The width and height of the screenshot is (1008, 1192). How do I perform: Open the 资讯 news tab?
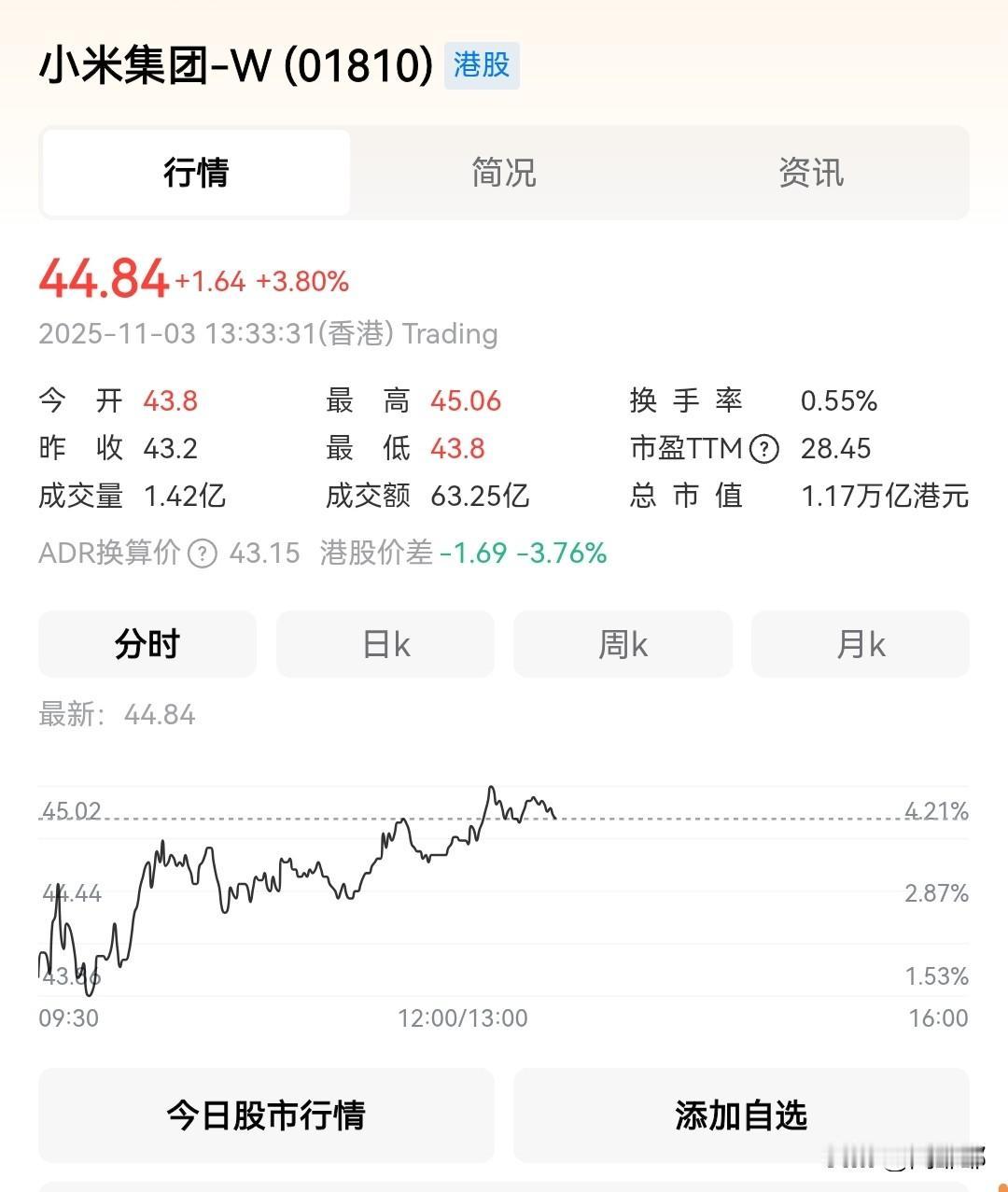(808, 172)
